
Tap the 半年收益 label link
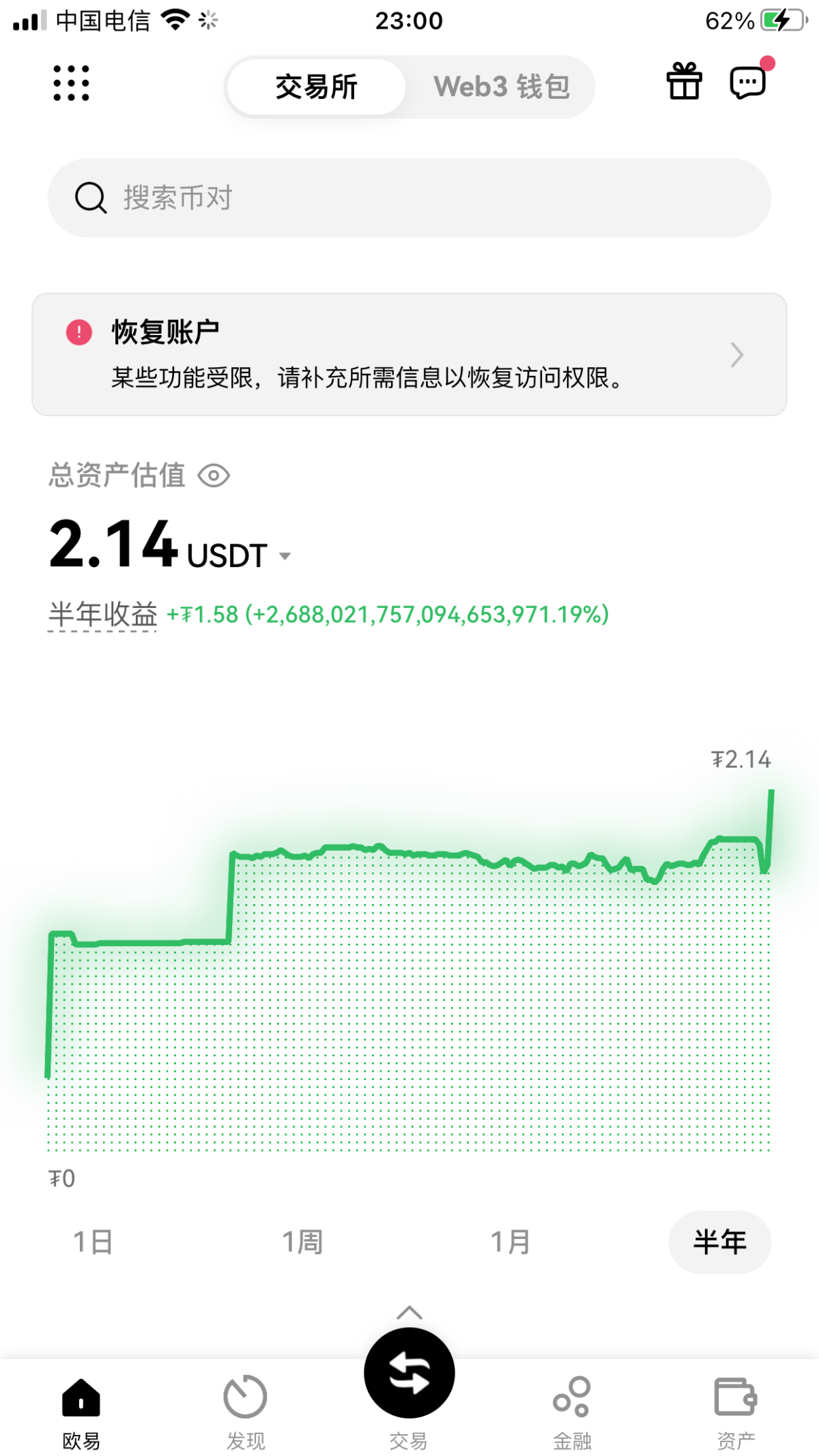click(x=102, y=615)
